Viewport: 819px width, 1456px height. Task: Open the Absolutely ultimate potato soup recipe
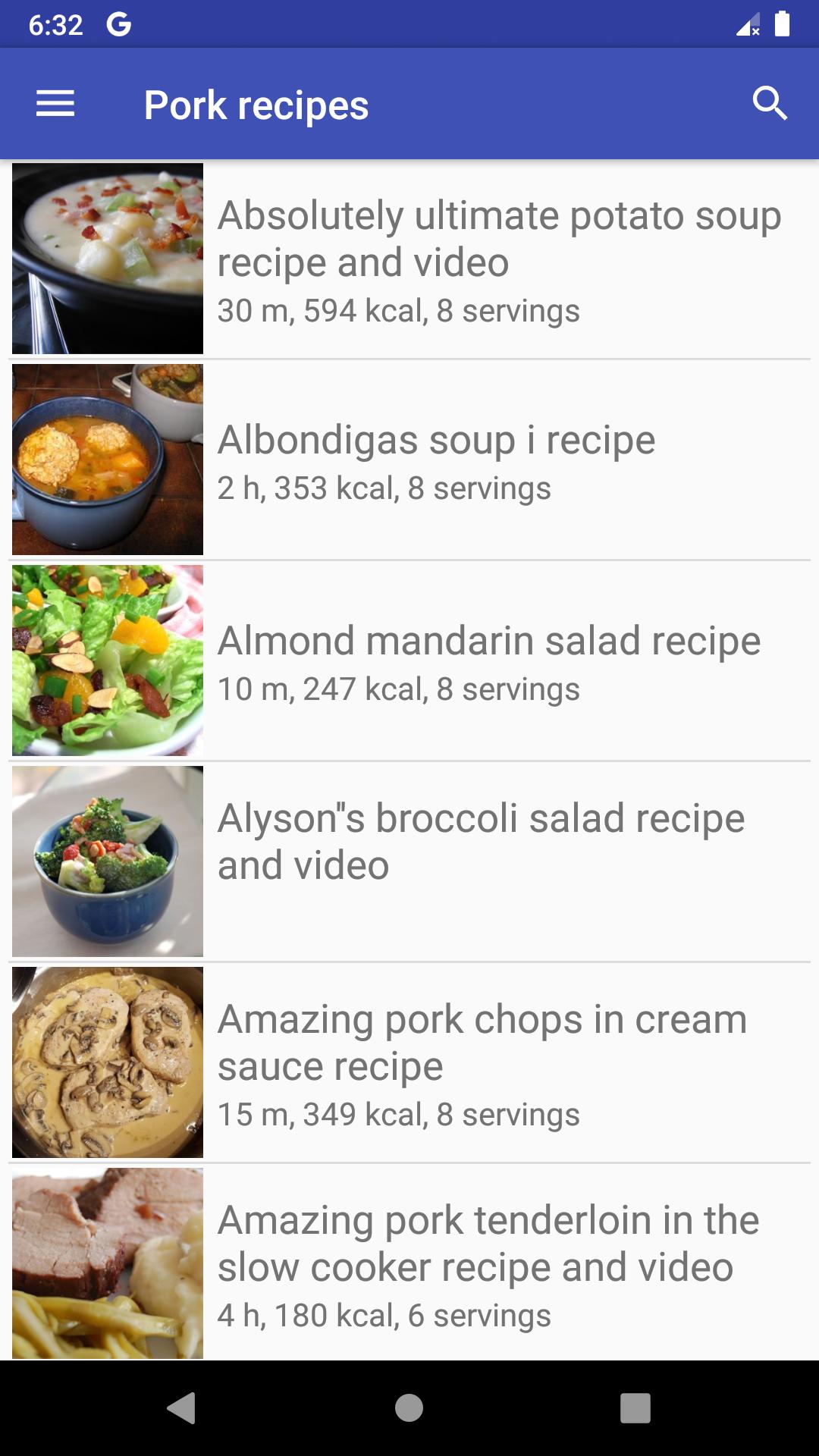coord(409,259)
